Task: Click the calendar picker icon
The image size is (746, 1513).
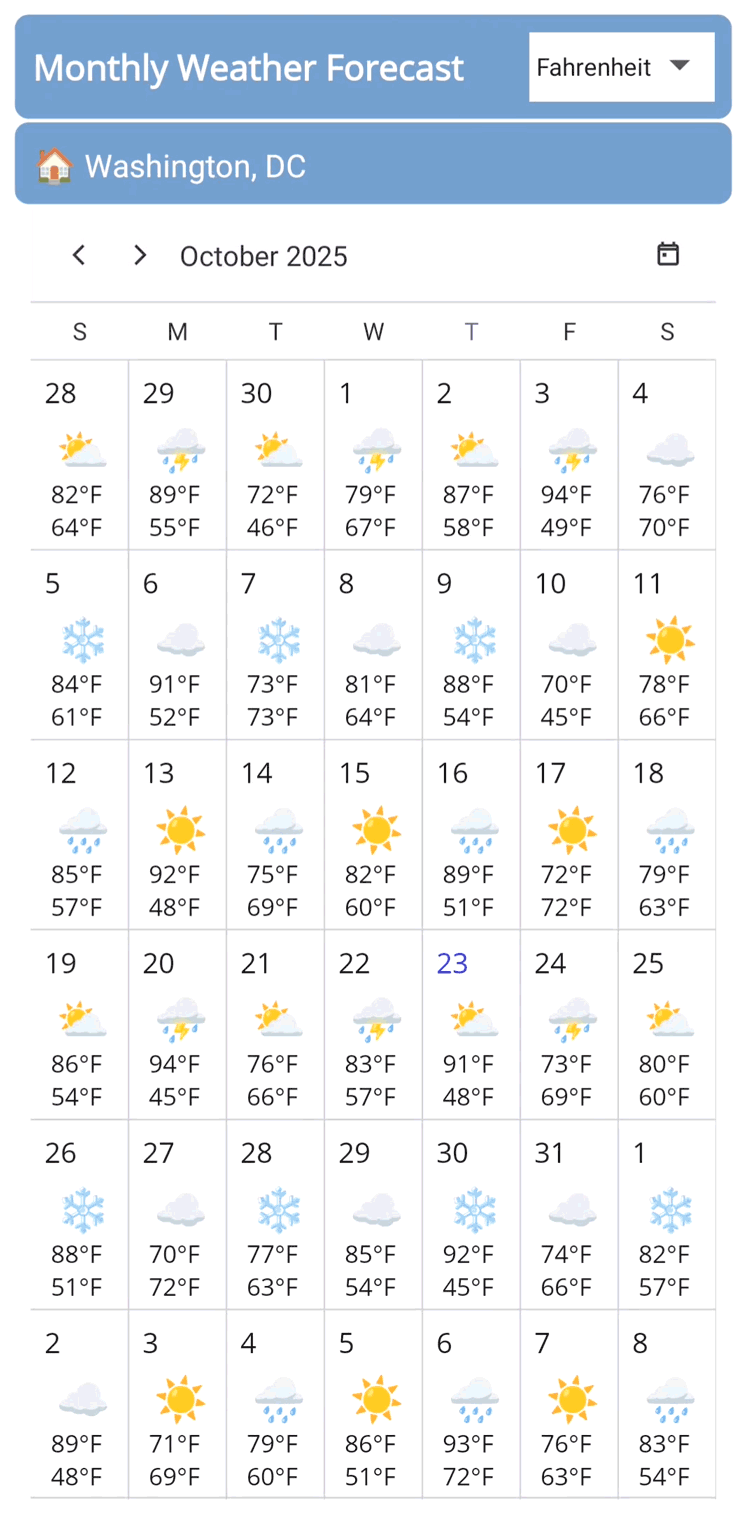Action: (x=667, y=255)
